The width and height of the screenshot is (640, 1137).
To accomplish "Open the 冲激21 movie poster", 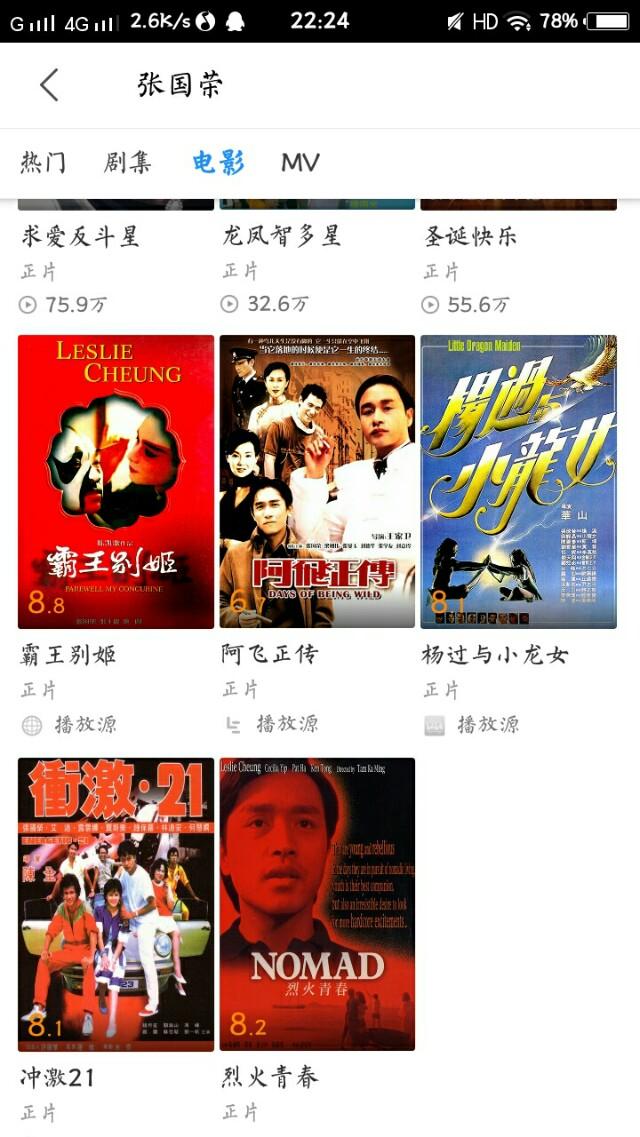I will pos(116,904).
